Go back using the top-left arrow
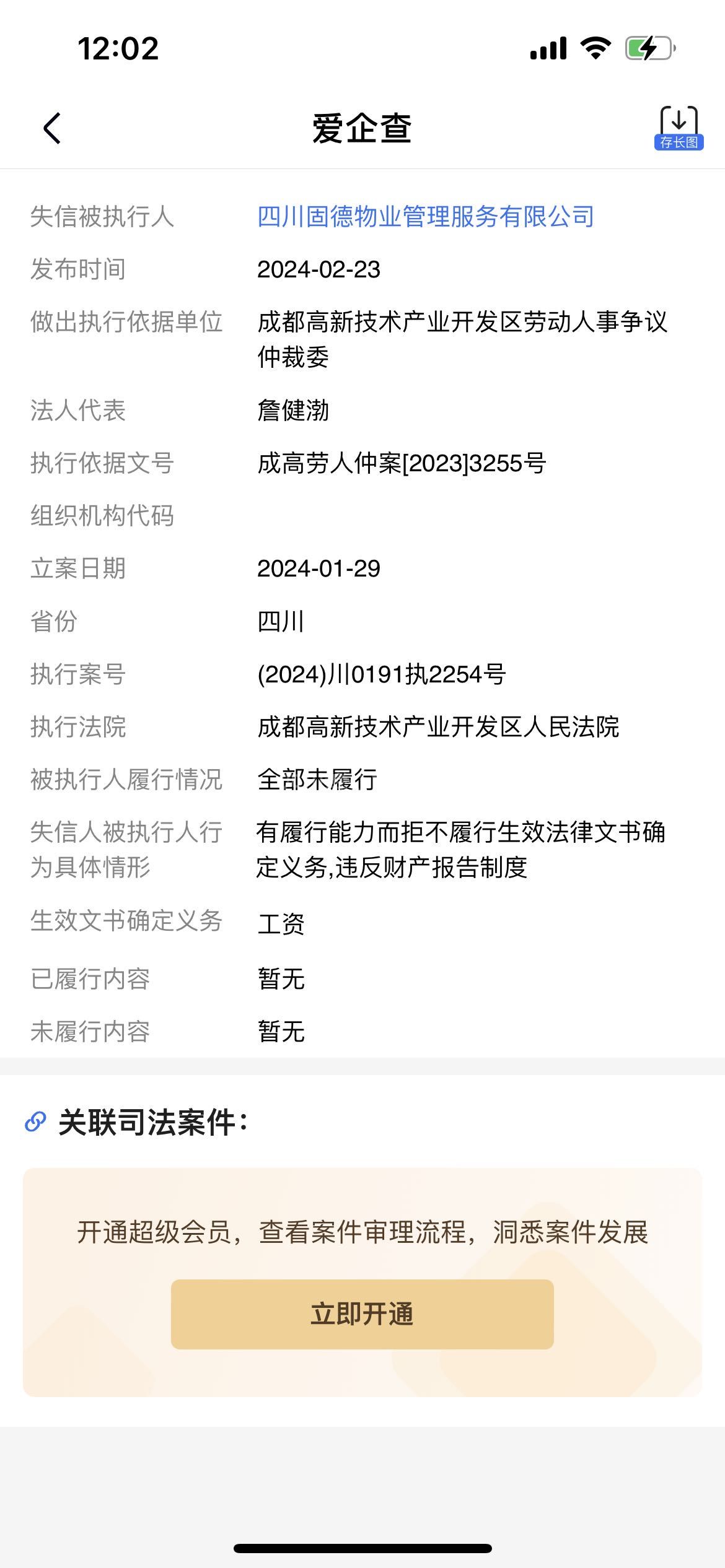 click(53, 128)
